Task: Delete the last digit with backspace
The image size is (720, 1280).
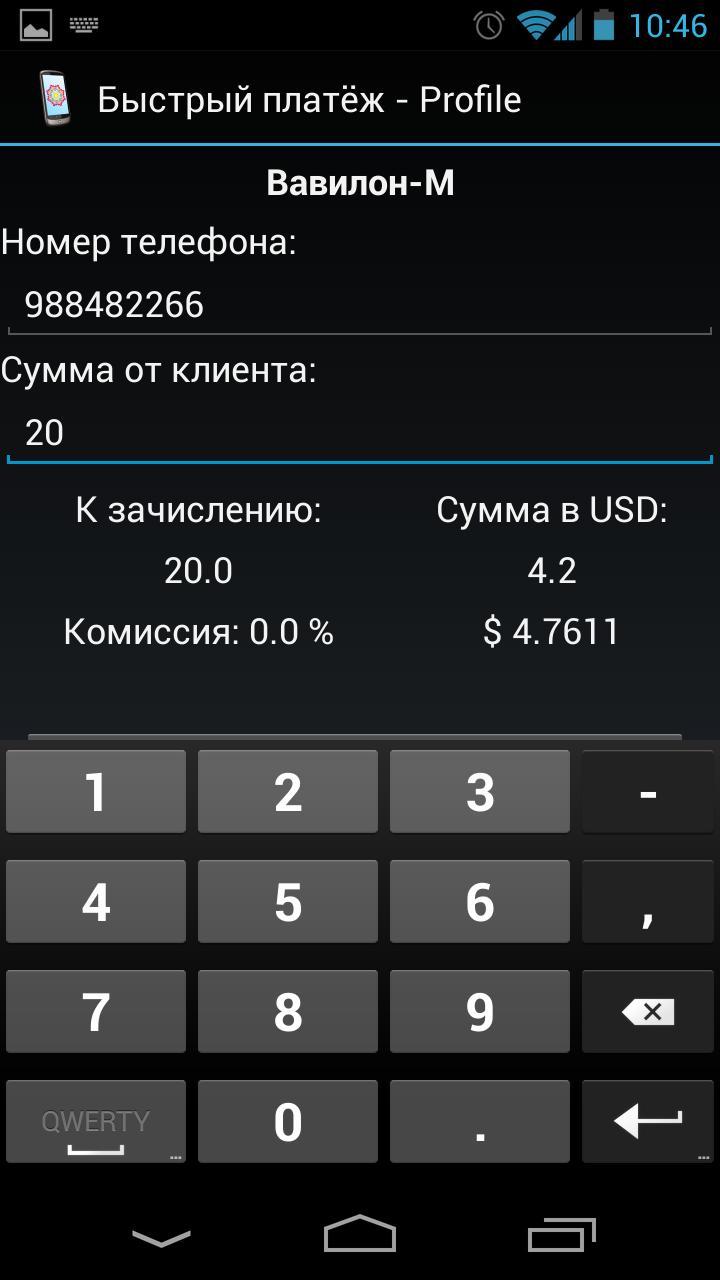Action: [x=648, y=1012]
